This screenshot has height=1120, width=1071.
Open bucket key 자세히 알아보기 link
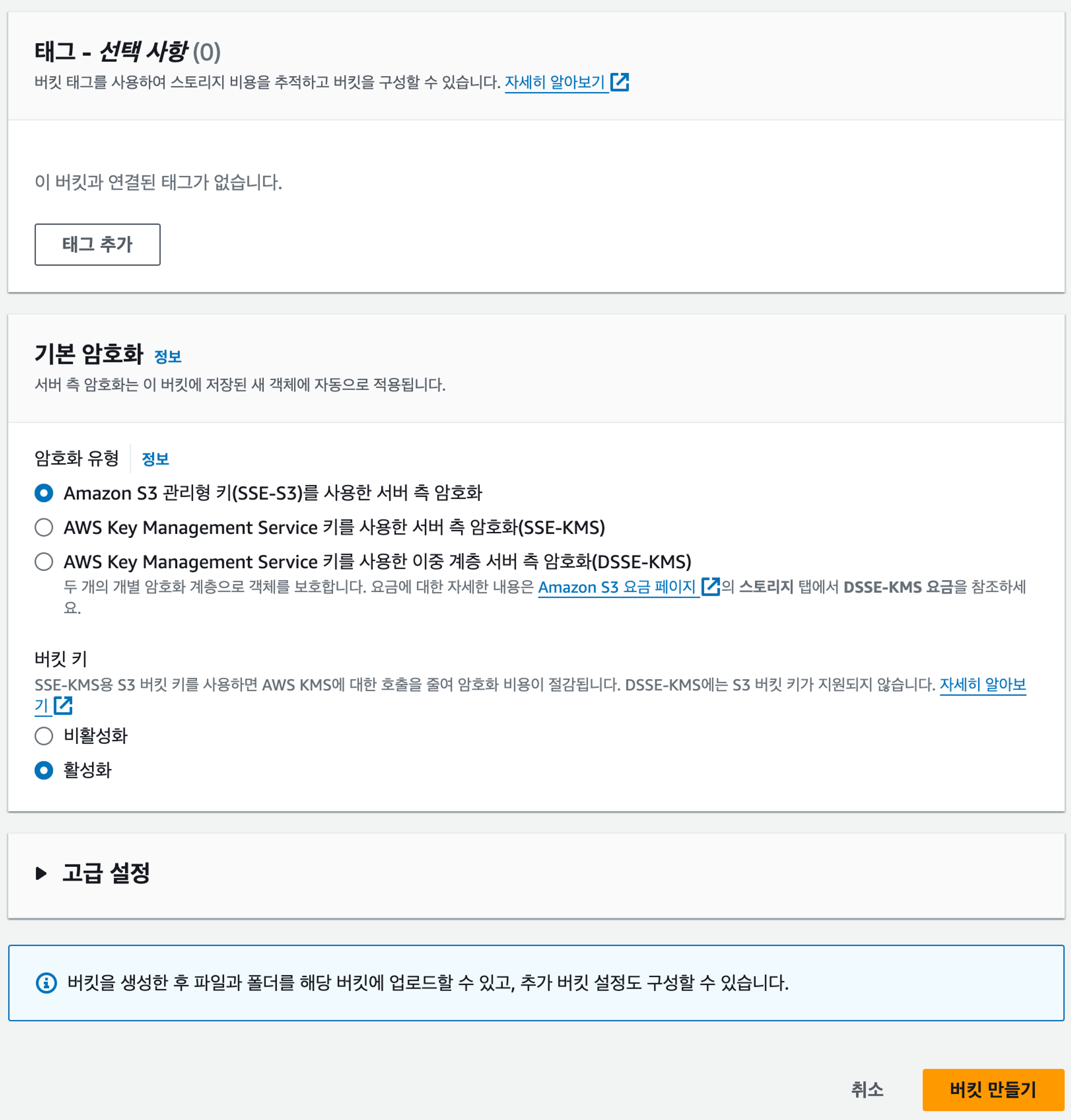pos(982,683)
